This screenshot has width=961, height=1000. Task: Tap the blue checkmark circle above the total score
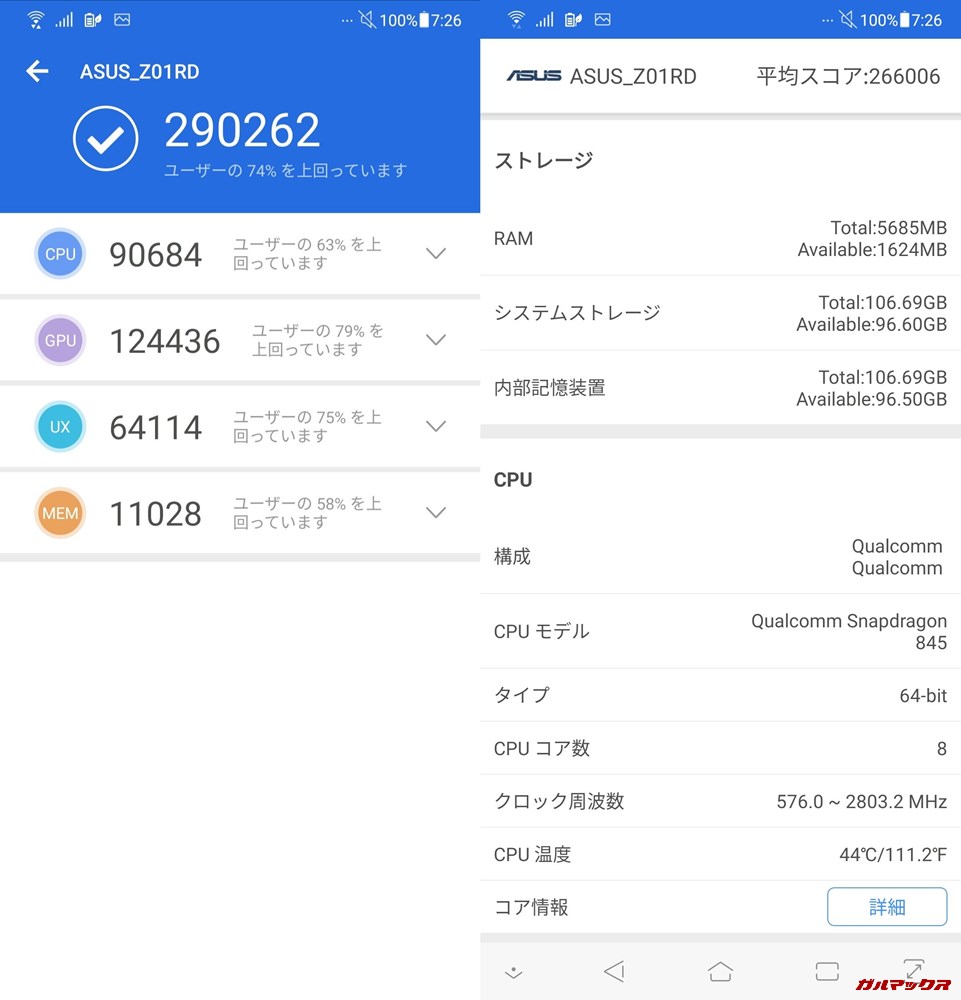[x=106, y=138]
